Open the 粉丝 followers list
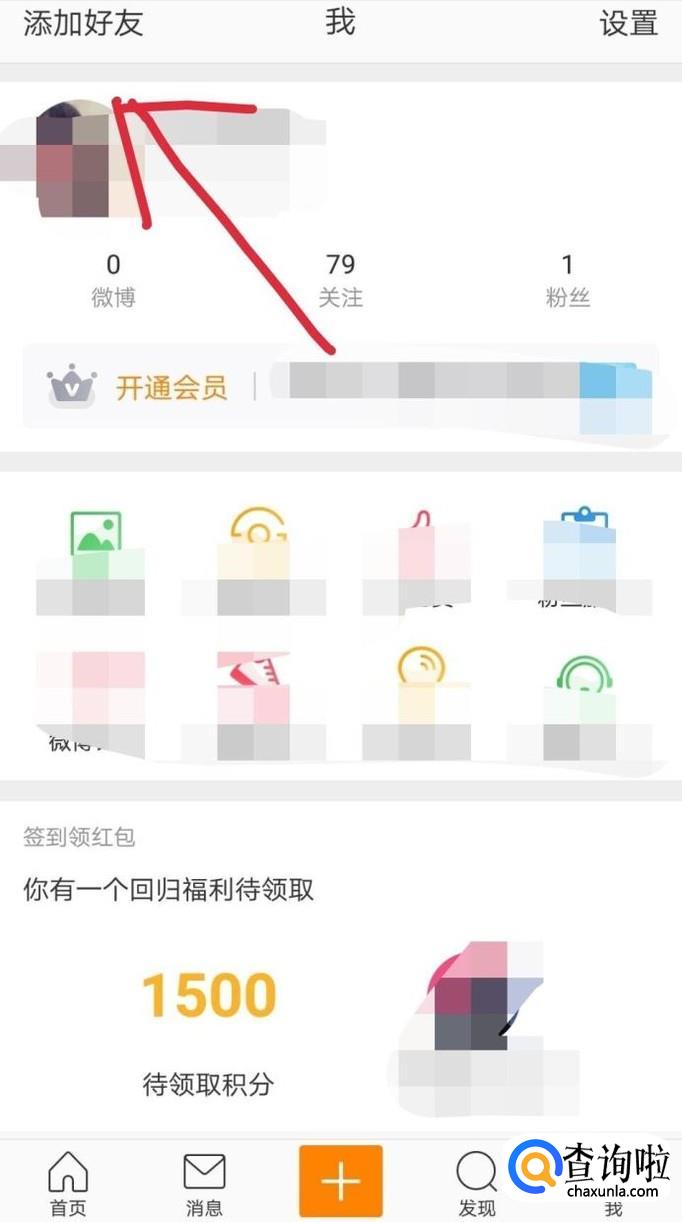 (567, 279)
